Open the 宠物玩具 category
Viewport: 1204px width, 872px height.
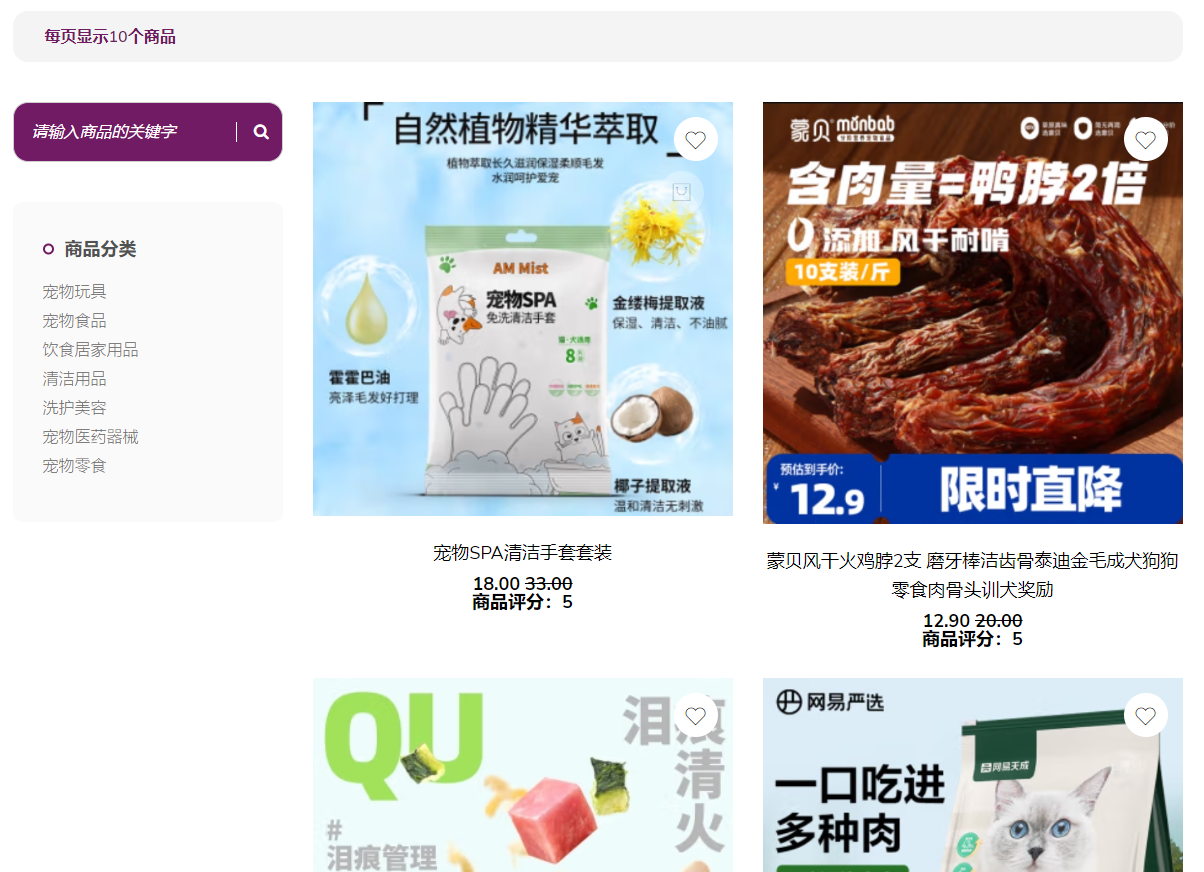tap(74, 291)
